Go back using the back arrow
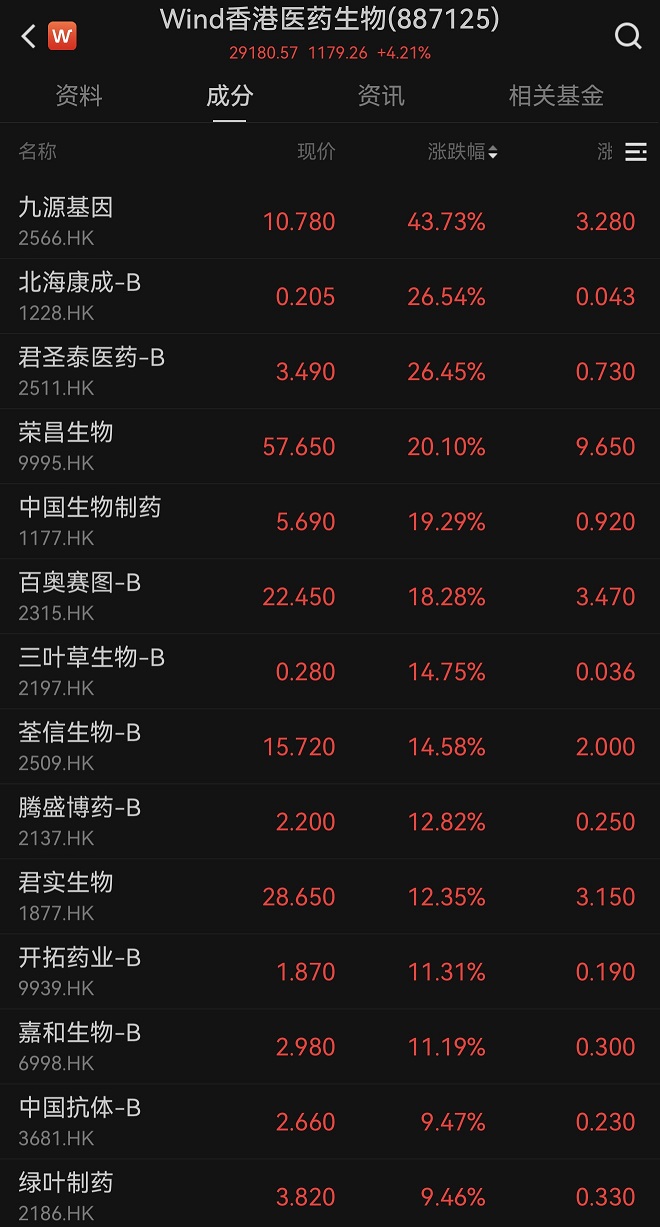 pyautogui.click(x=28, y=37)
